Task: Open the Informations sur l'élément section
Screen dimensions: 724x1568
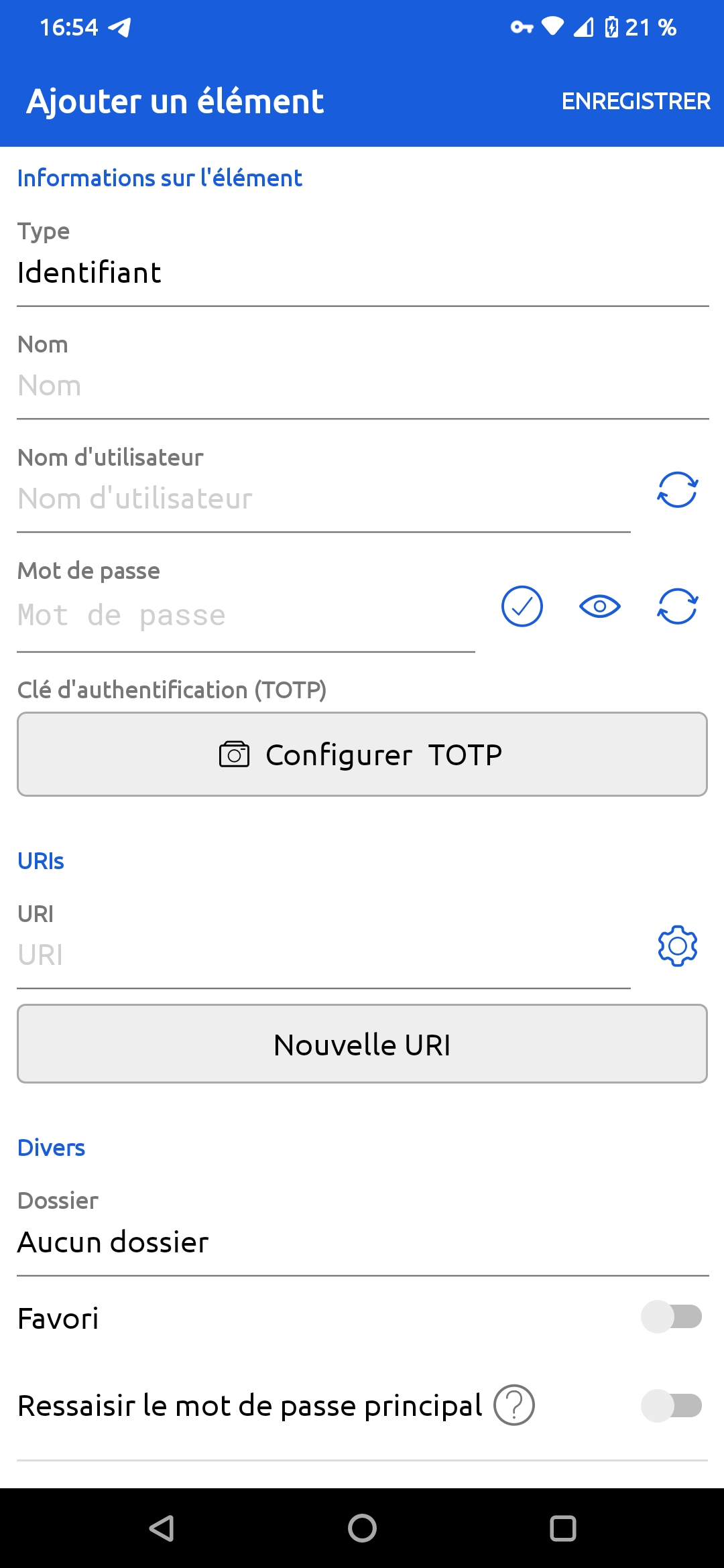Action: click(160, 178)
